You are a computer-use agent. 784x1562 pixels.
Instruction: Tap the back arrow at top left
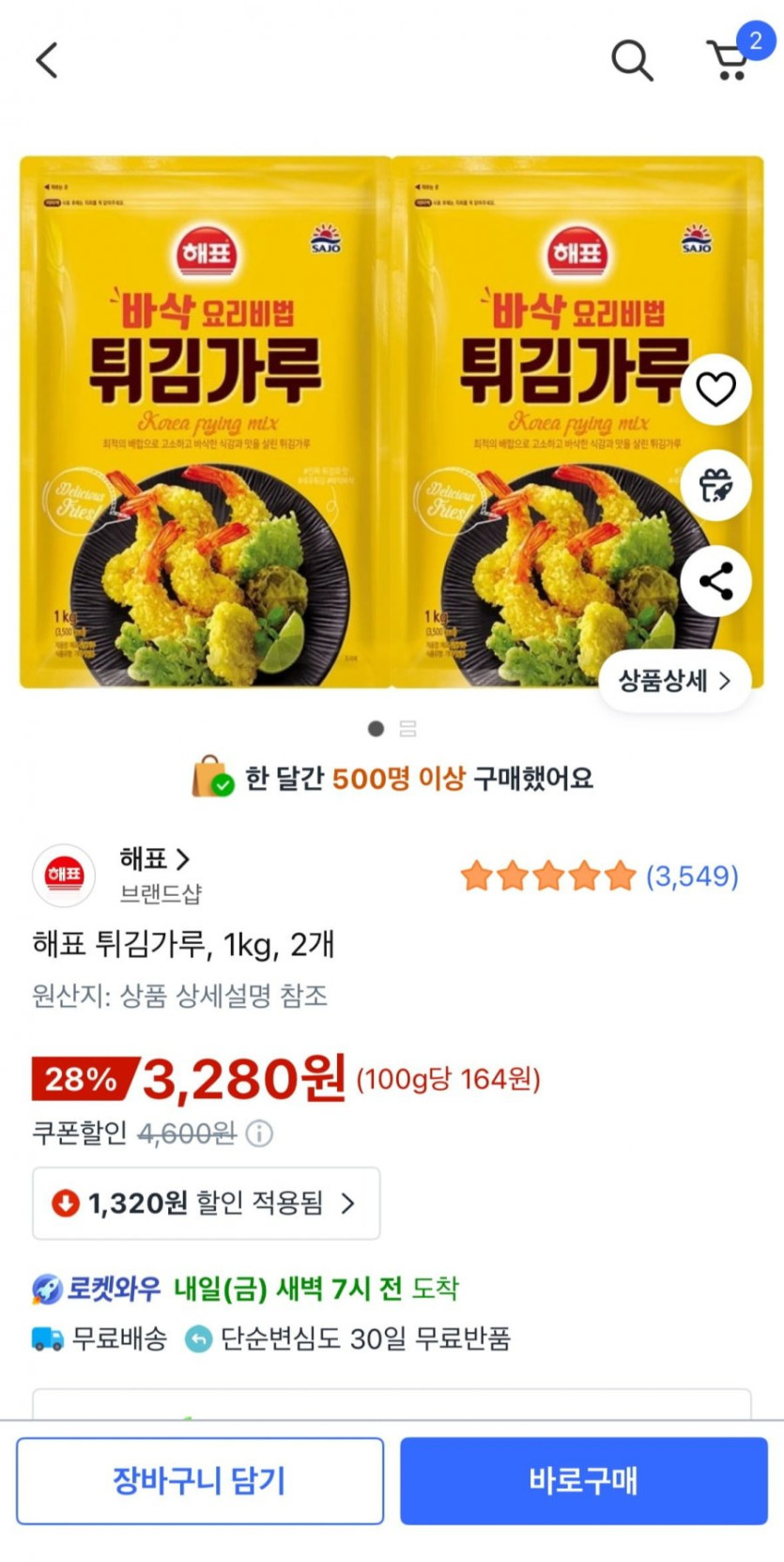point(46,59)
